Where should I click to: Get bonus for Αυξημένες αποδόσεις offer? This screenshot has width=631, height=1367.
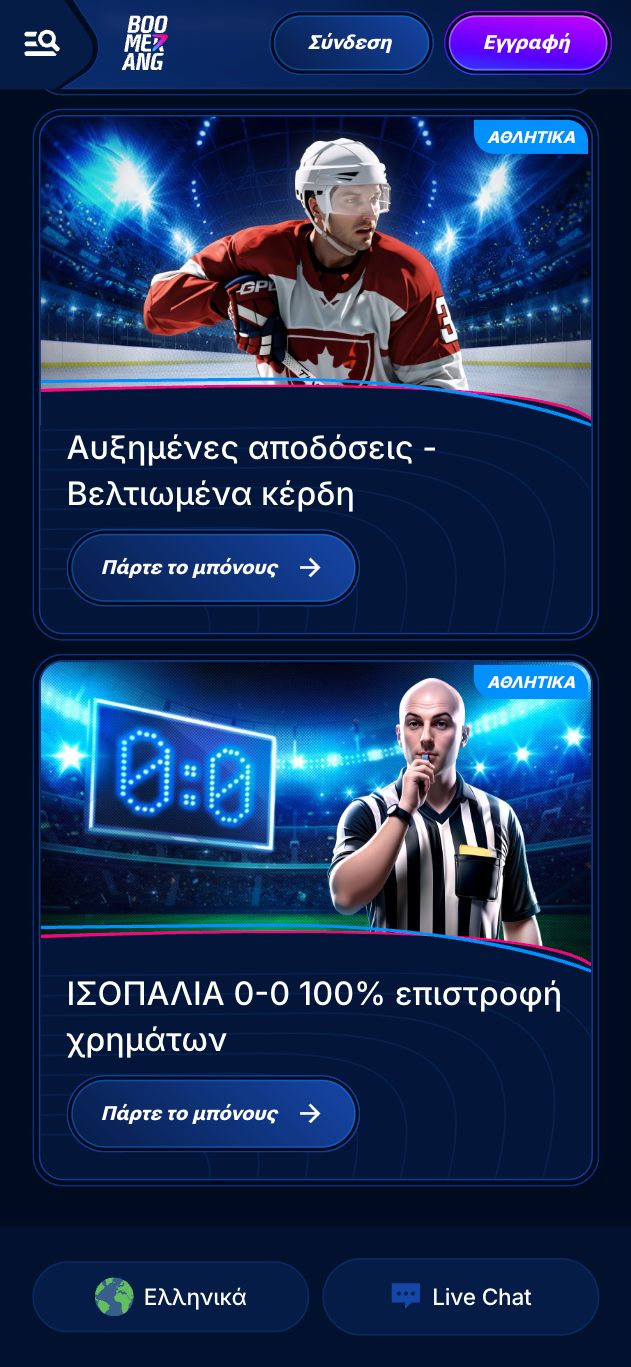point(213,568)
